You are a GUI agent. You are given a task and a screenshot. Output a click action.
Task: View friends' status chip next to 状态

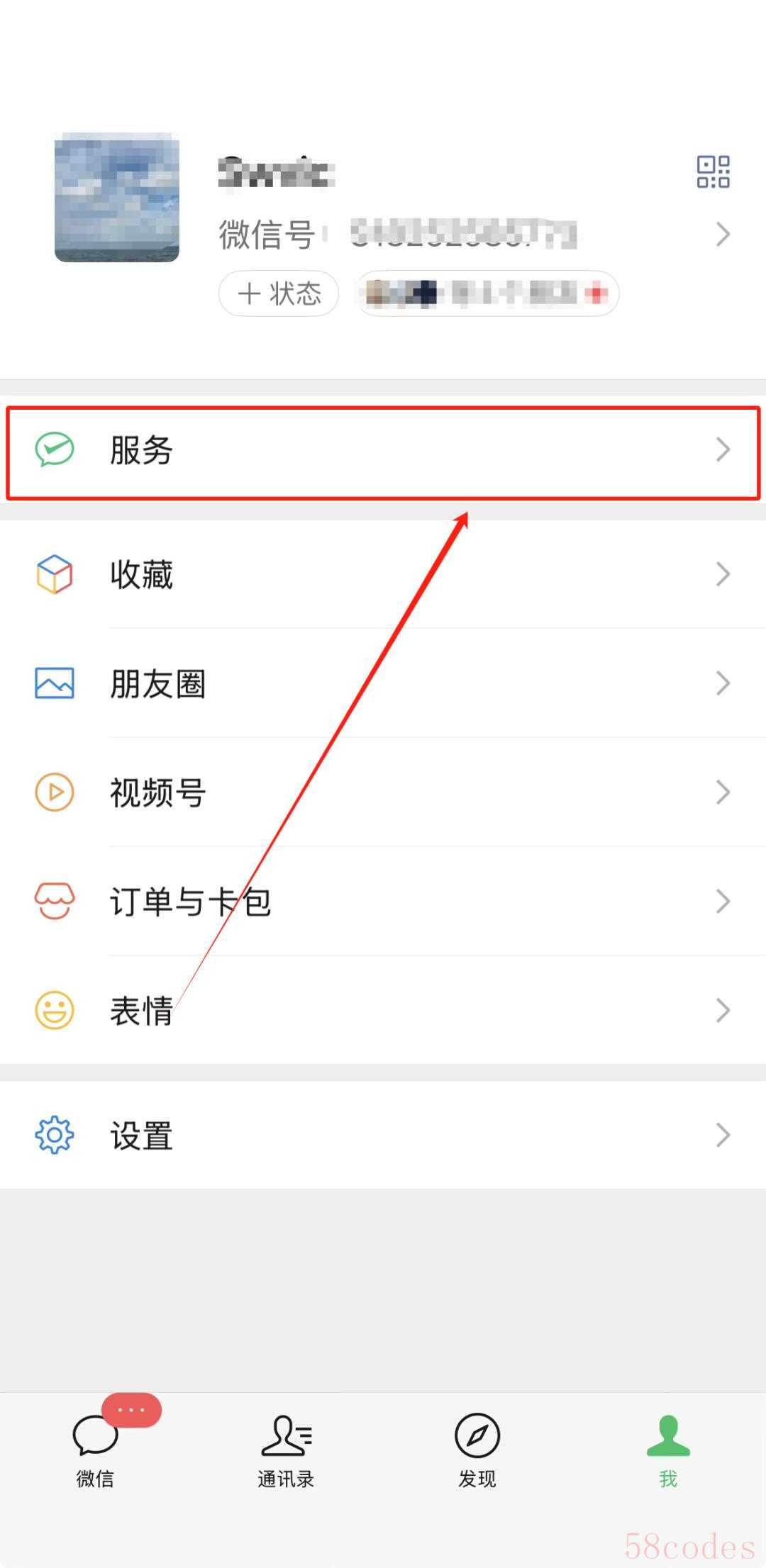tap(488, 293)
